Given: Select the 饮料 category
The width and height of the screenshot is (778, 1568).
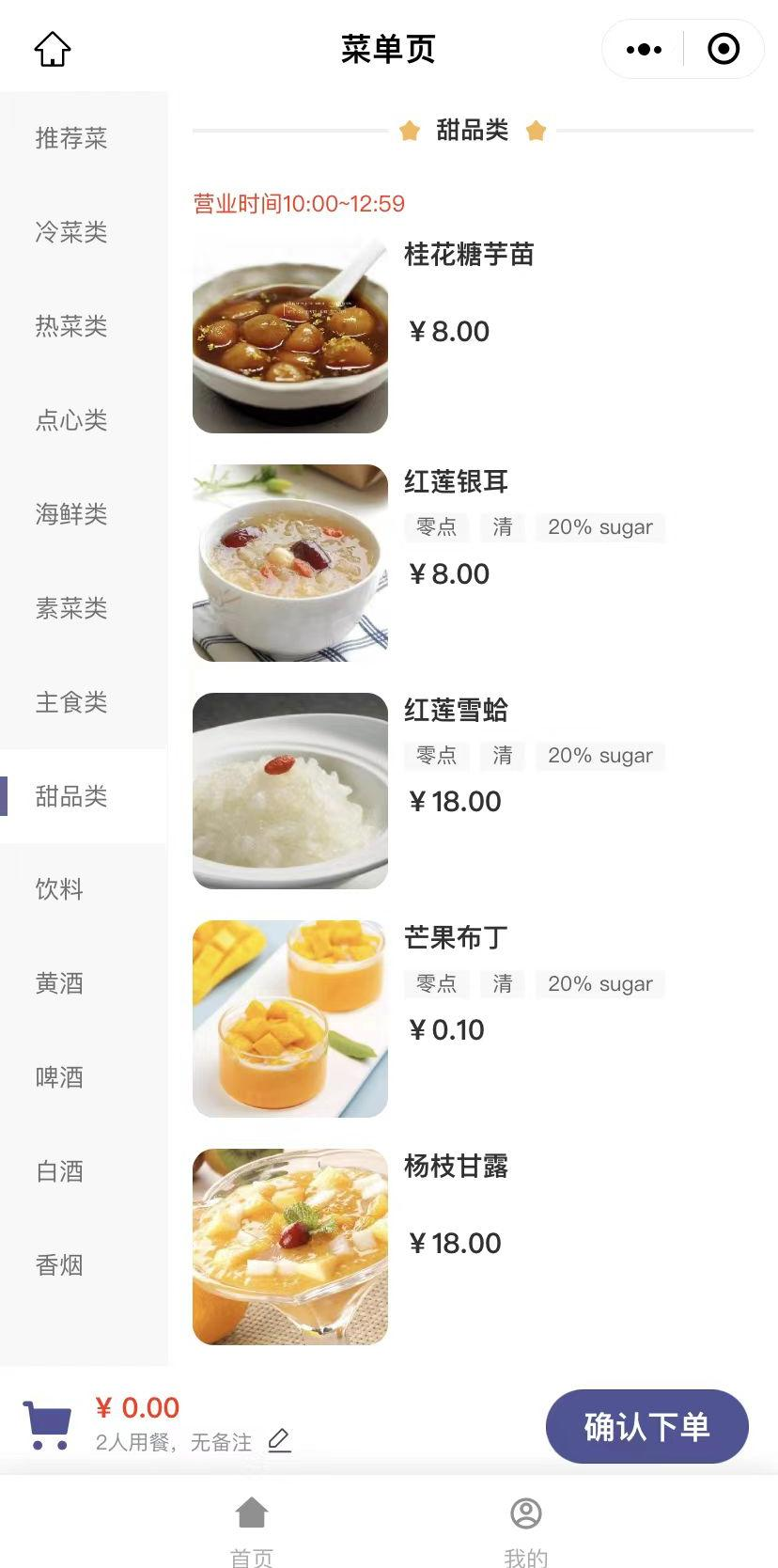Looking at the screenshot, I should (59, 889).
